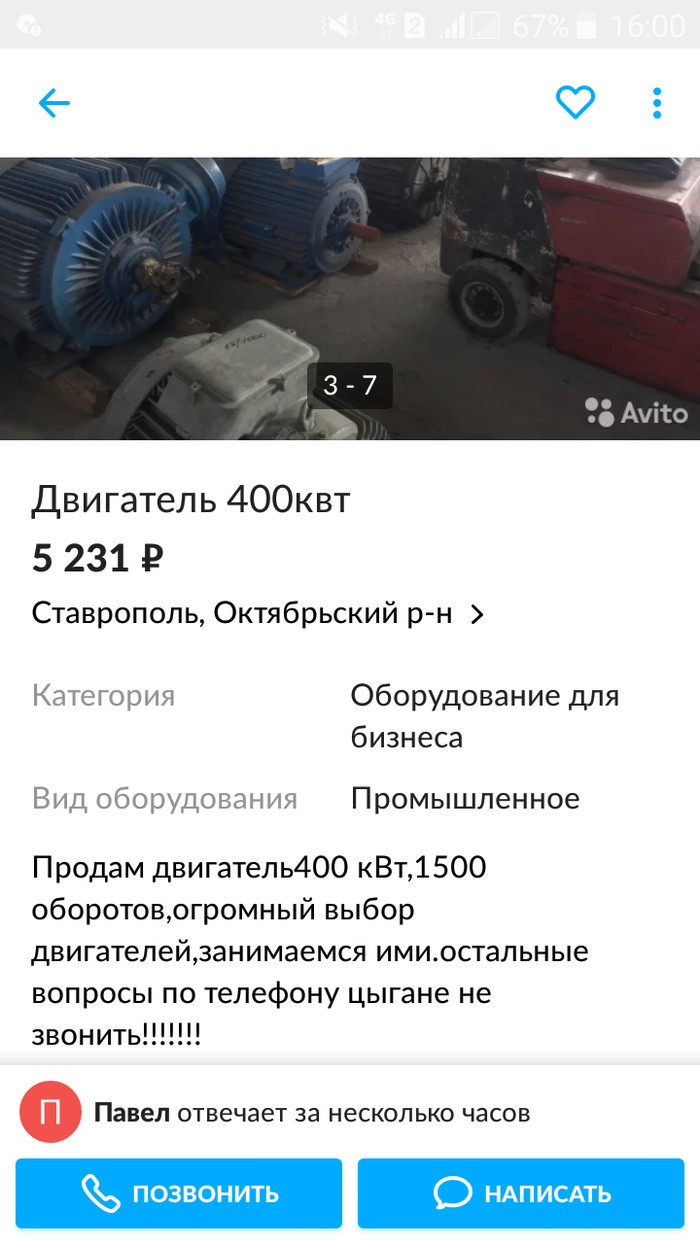The width and height of the screenshot is (700, 1244).
Task: Add listing to favorites with heart
Action: tap(575, 102)
